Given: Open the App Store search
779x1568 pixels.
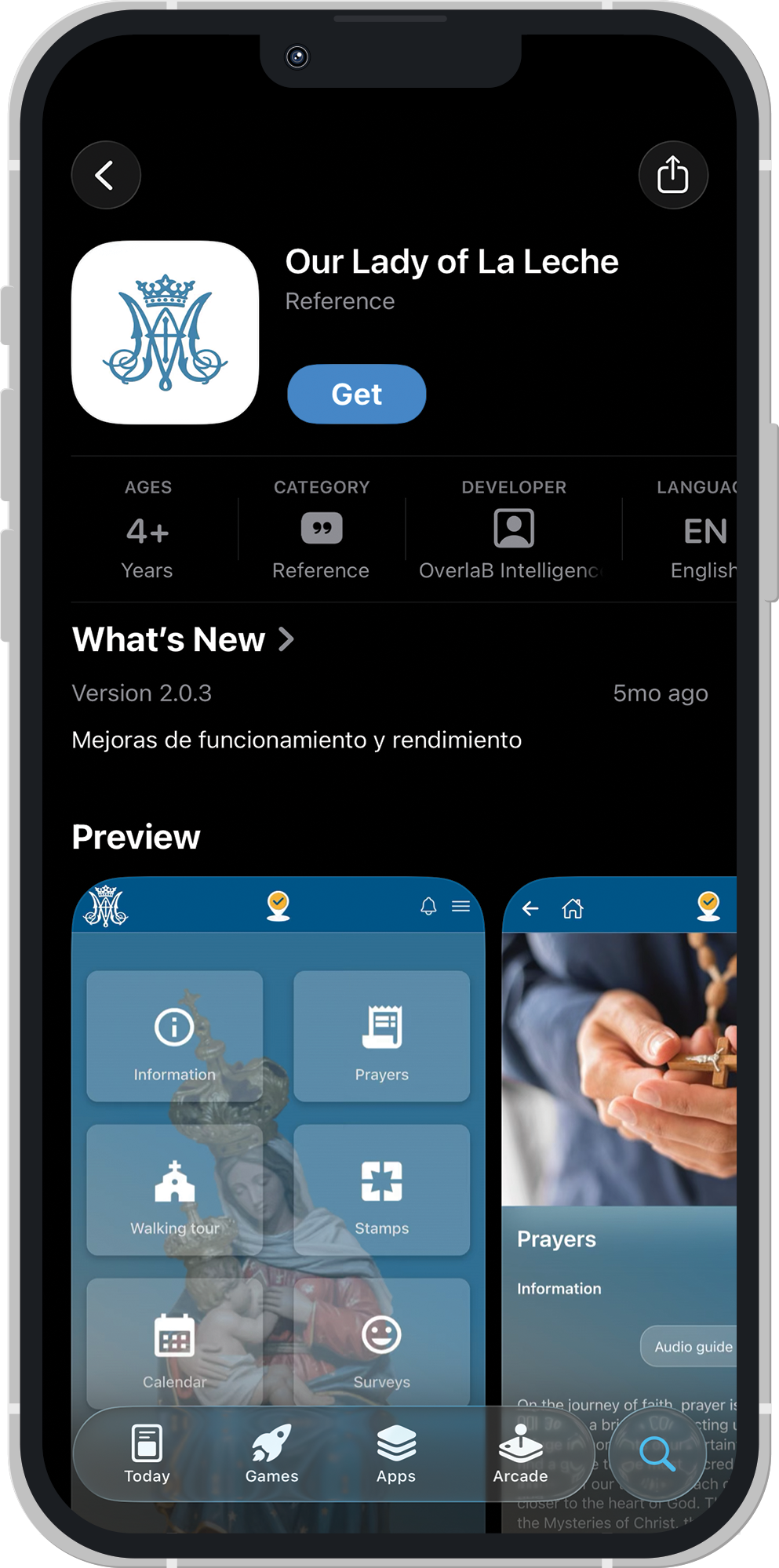Looking at the screenshot, I should (657, 1453).
